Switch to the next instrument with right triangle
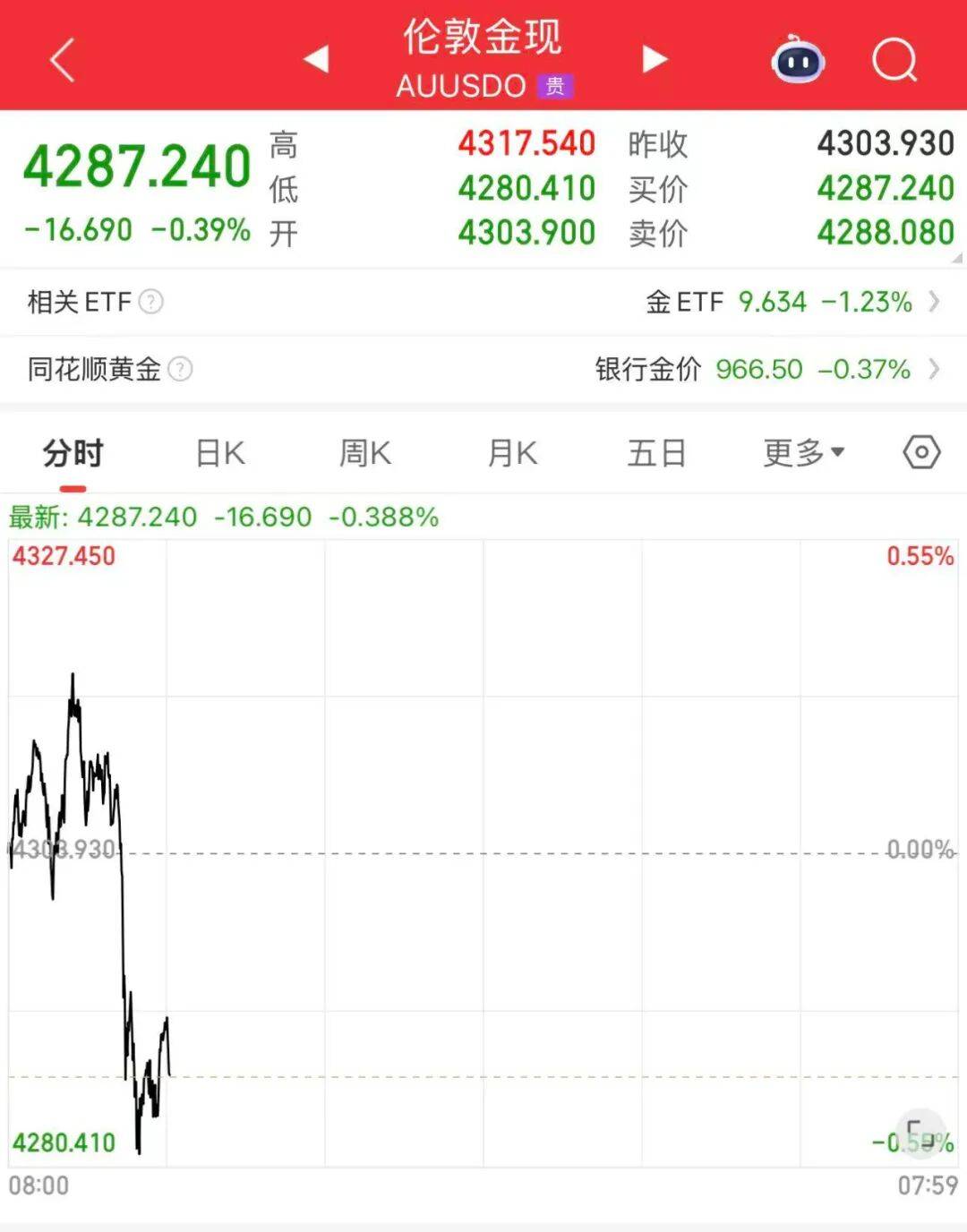Screen dimensions: 967x1232 tap(655, 59)
